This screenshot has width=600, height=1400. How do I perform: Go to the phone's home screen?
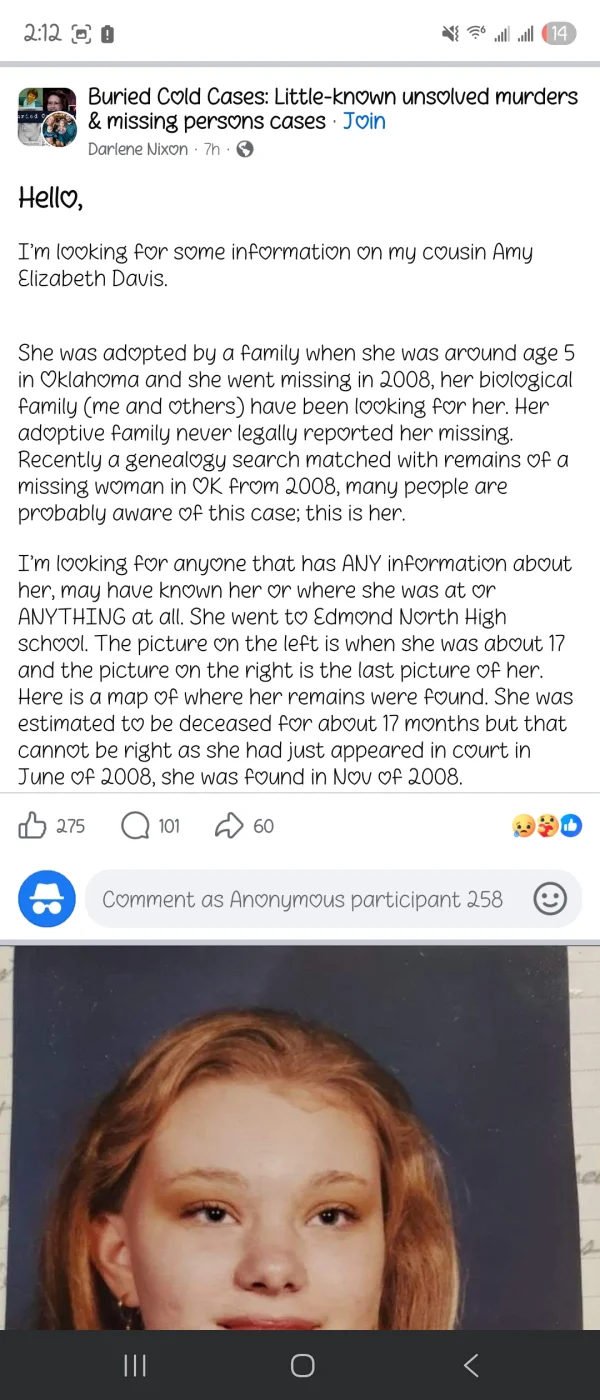[301, 1365]
